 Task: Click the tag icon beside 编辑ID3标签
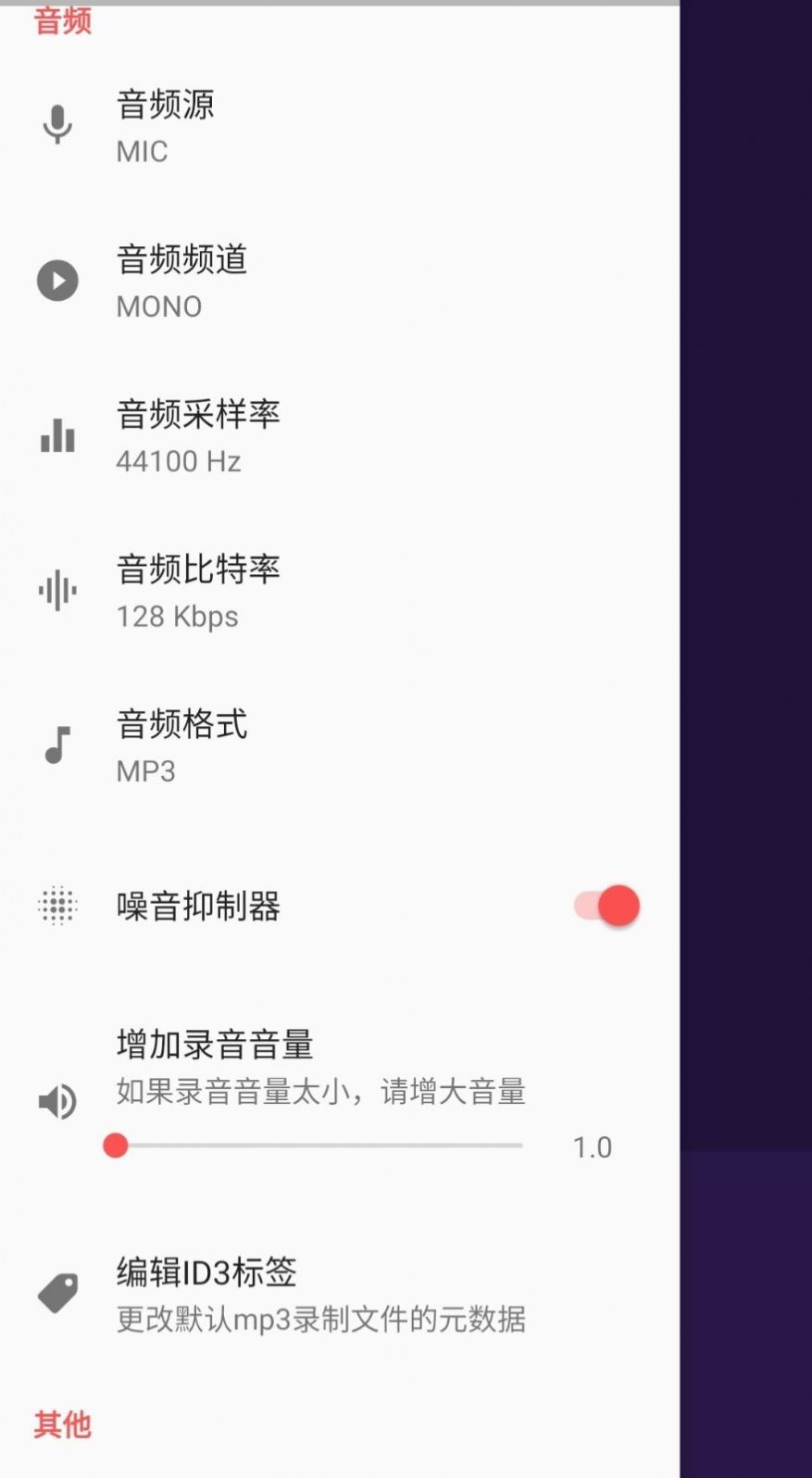coord(57,1293)
